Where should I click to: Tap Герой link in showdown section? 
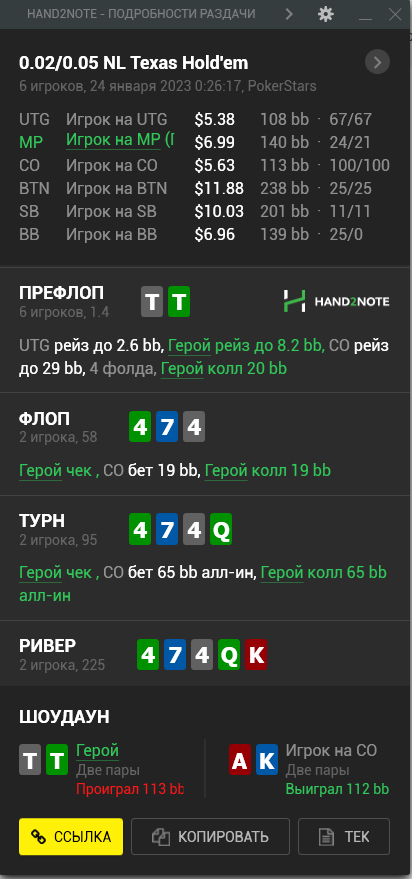(x=97, y=751)
